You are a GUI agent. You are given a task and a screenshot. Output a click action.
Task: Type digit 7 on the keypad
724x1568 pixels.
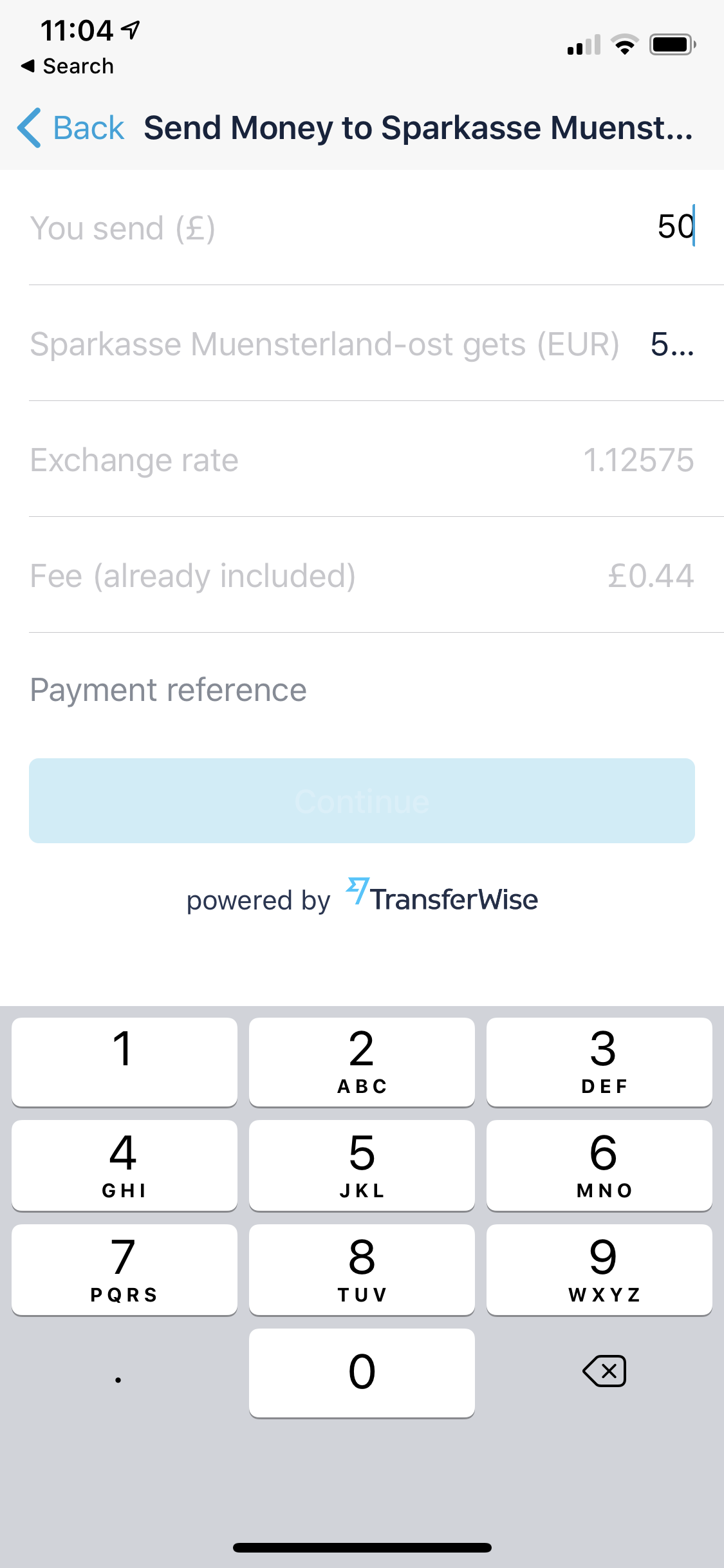tap(124, 1269)
